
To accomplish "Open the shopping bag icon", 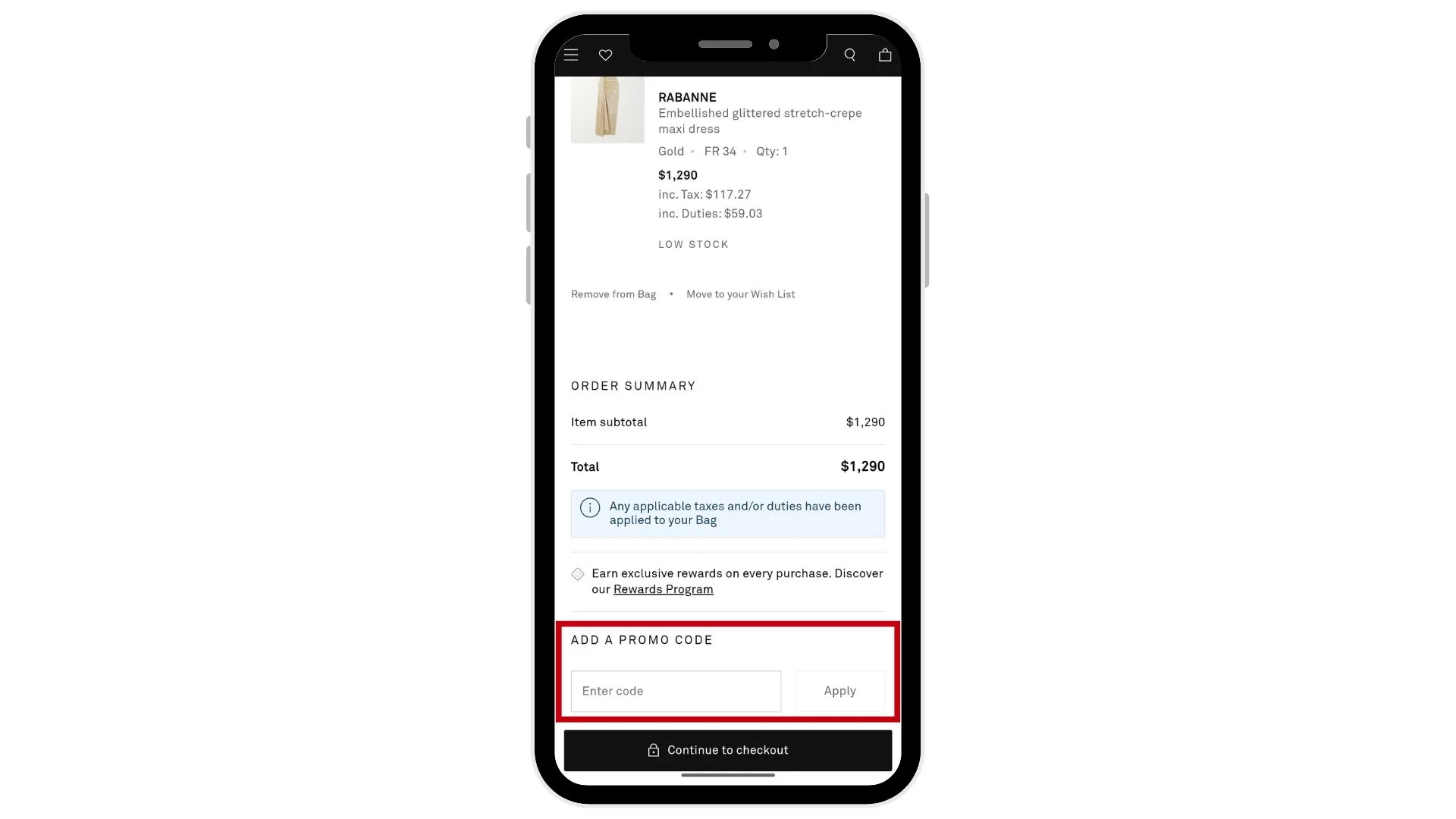I will 884,55.
